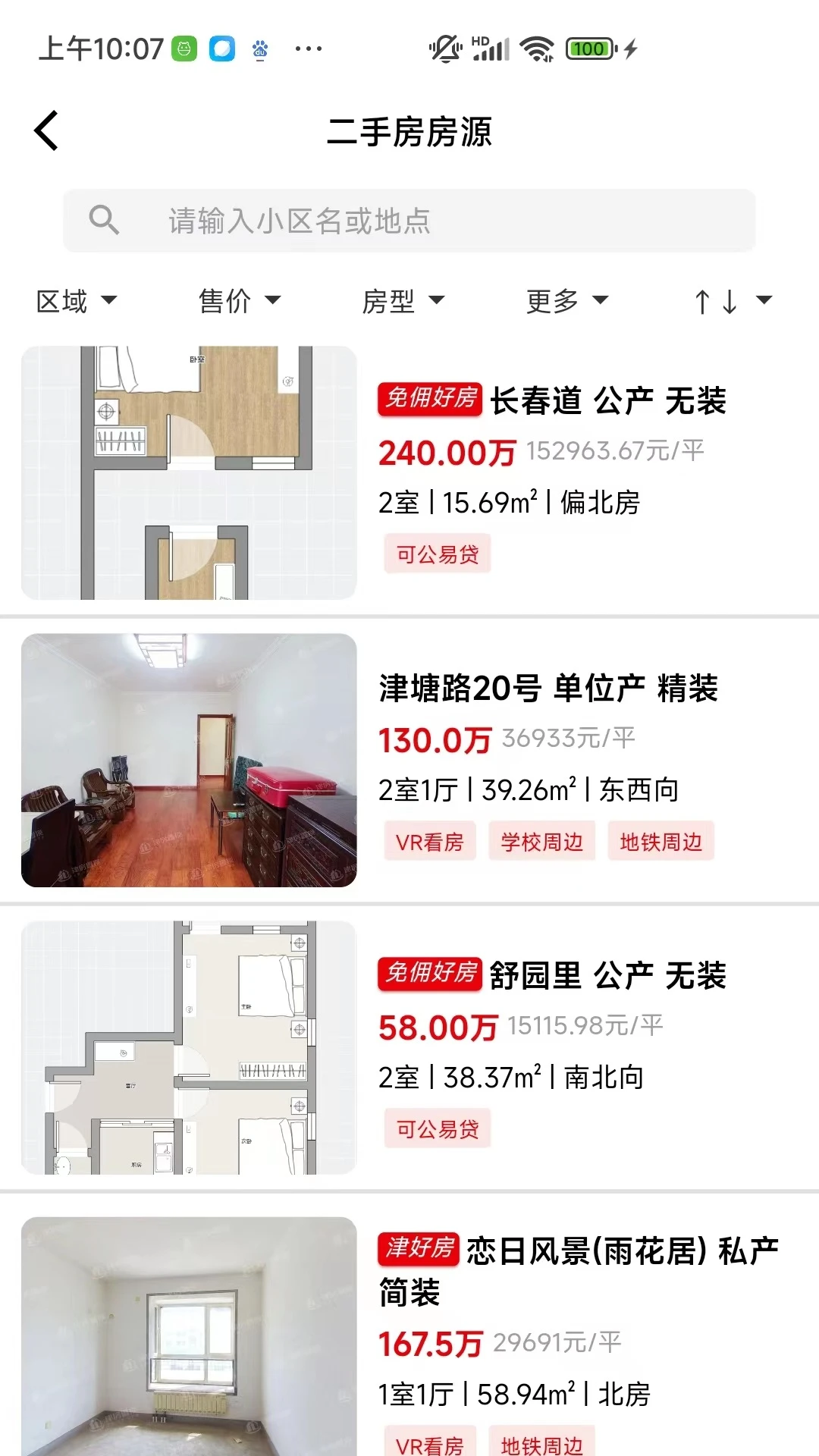Click the sort arrows icon
819x1456 pixels.
[716, 300]
